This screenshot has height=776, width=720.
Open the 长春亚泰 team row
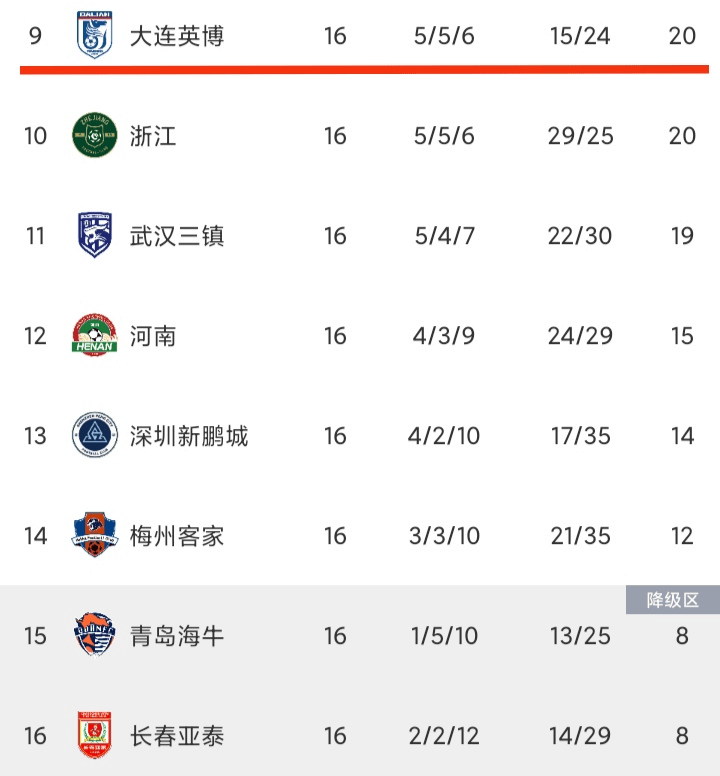(177, 736)
